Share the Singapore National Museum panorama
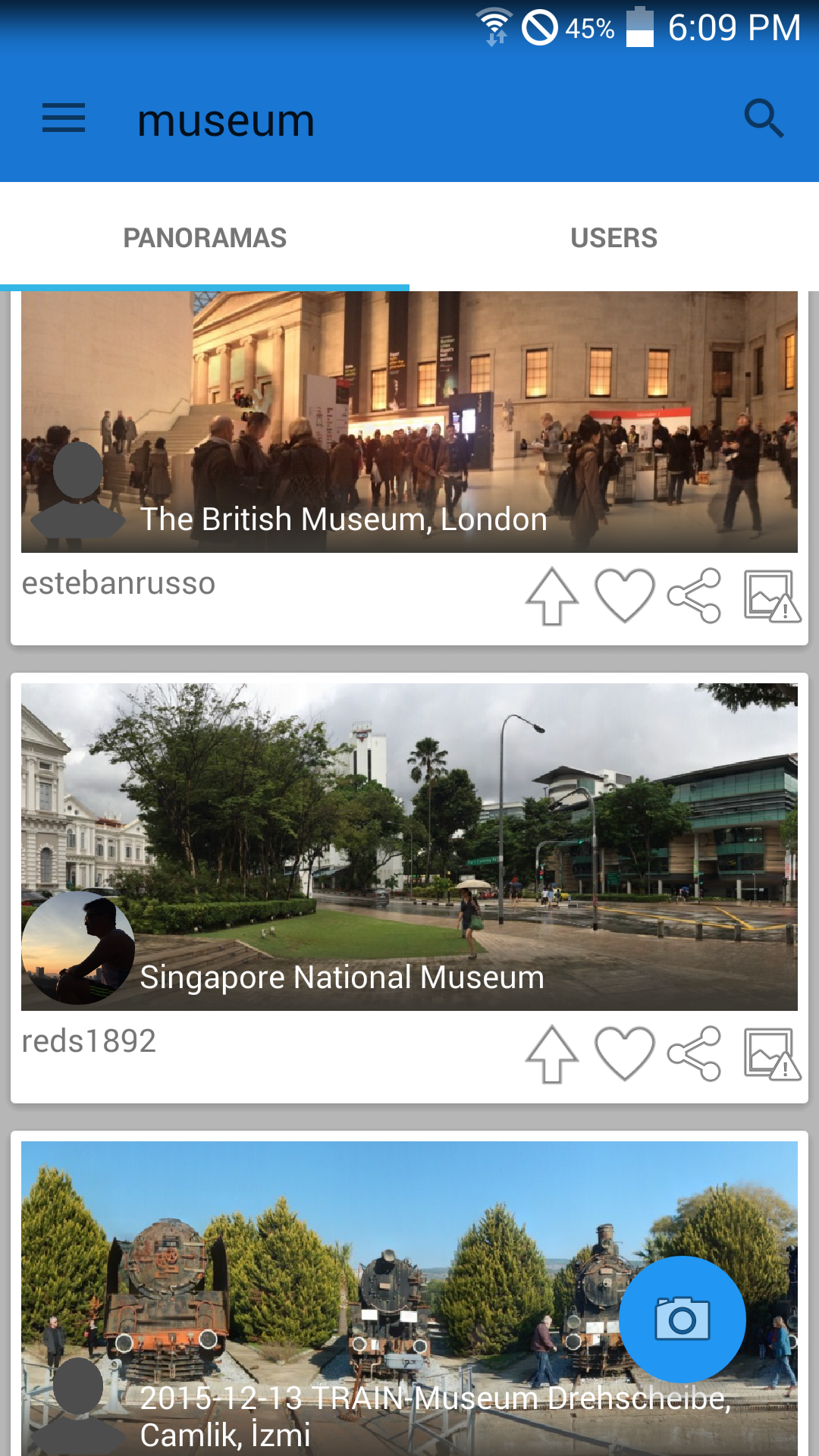 [x=695, y=1054]
